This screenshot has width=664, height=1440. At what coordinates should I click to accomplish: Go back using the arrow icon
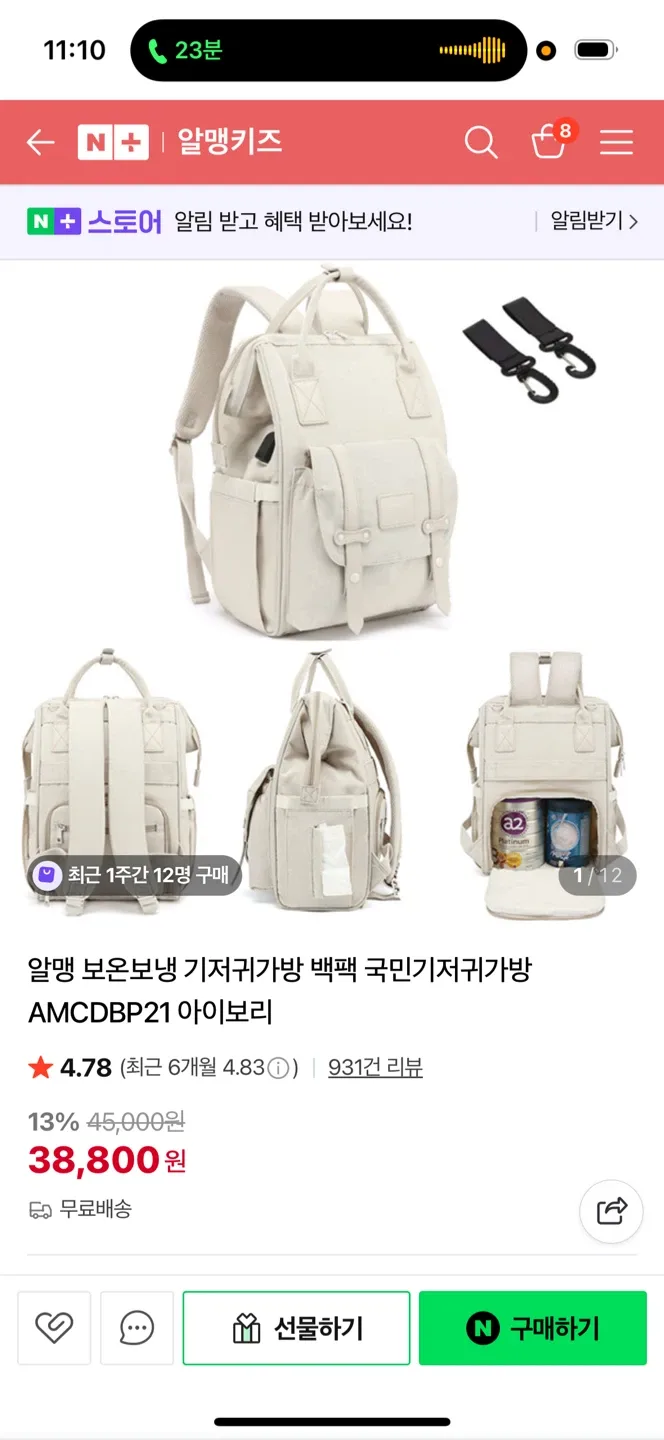pyautogui.click(x=40, y=143)
